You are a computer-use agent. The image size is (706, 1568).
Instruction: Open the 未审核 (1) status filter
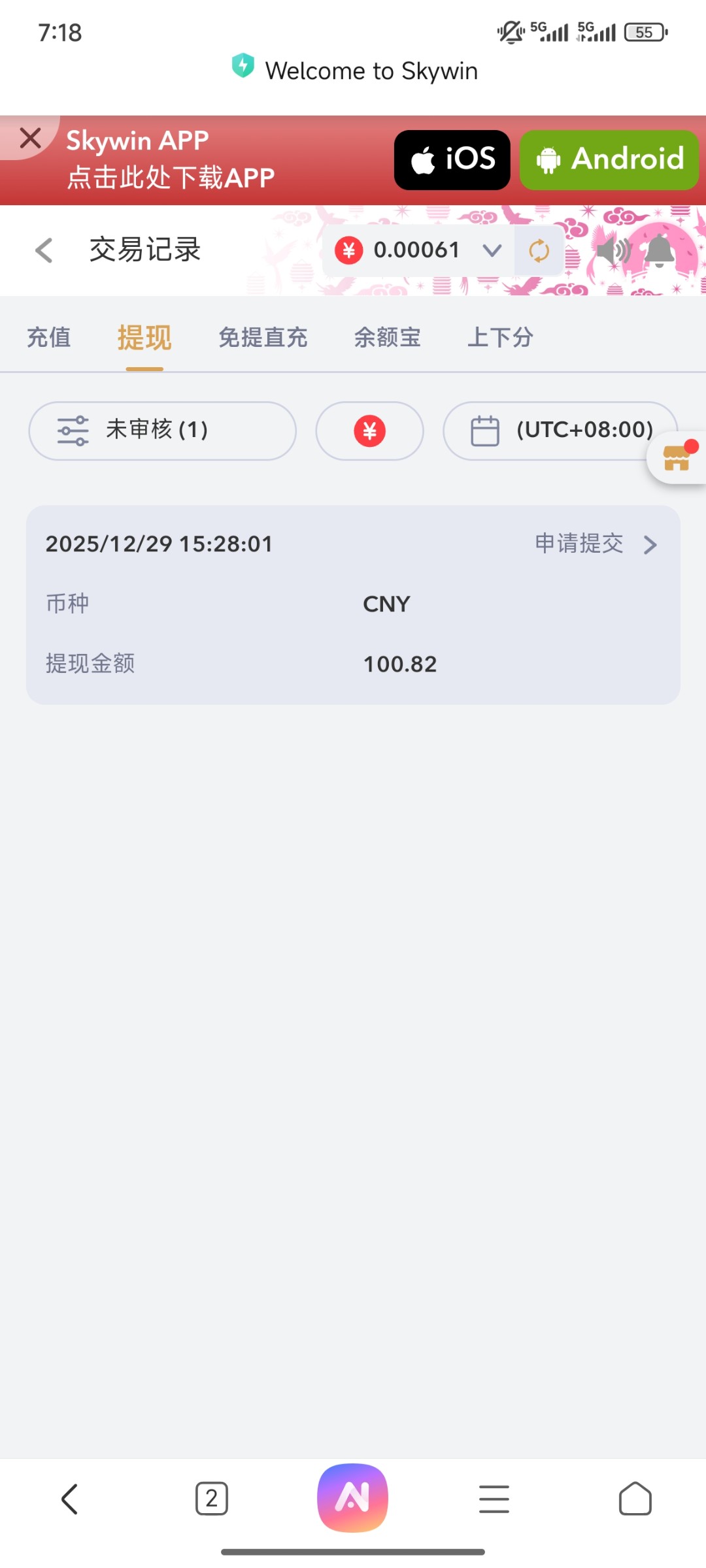(162, 431)
